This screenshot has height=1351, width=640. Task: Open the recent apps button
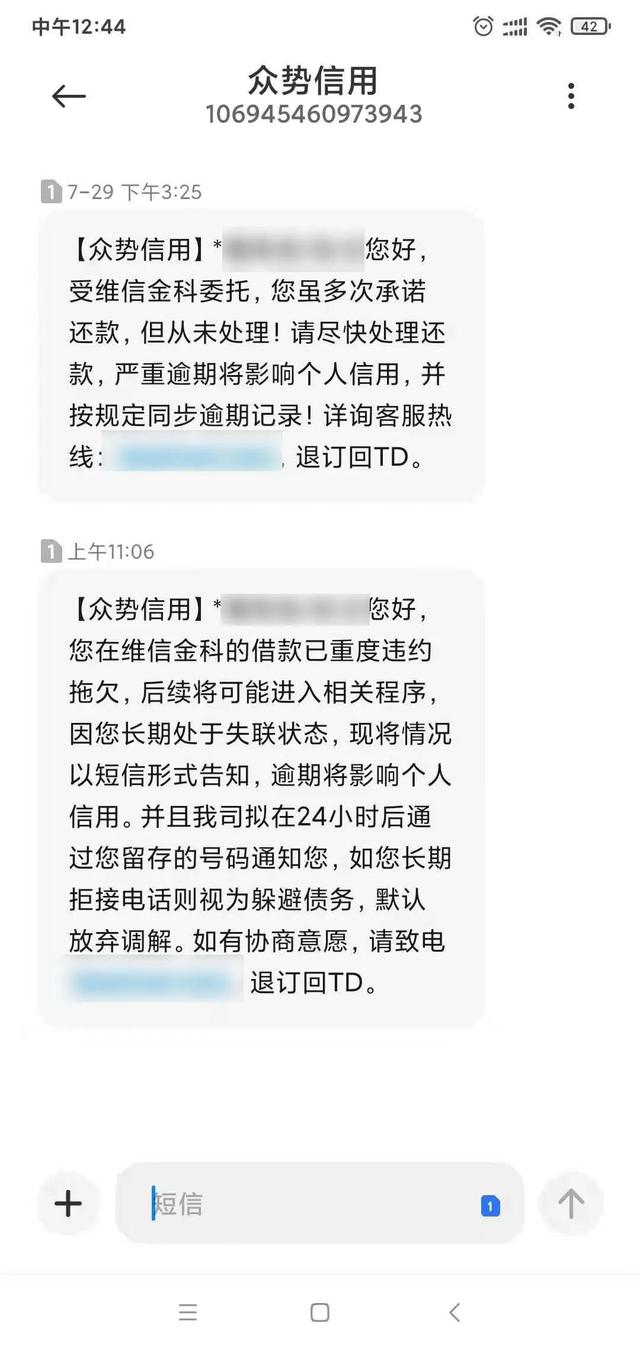point(188,1312)
